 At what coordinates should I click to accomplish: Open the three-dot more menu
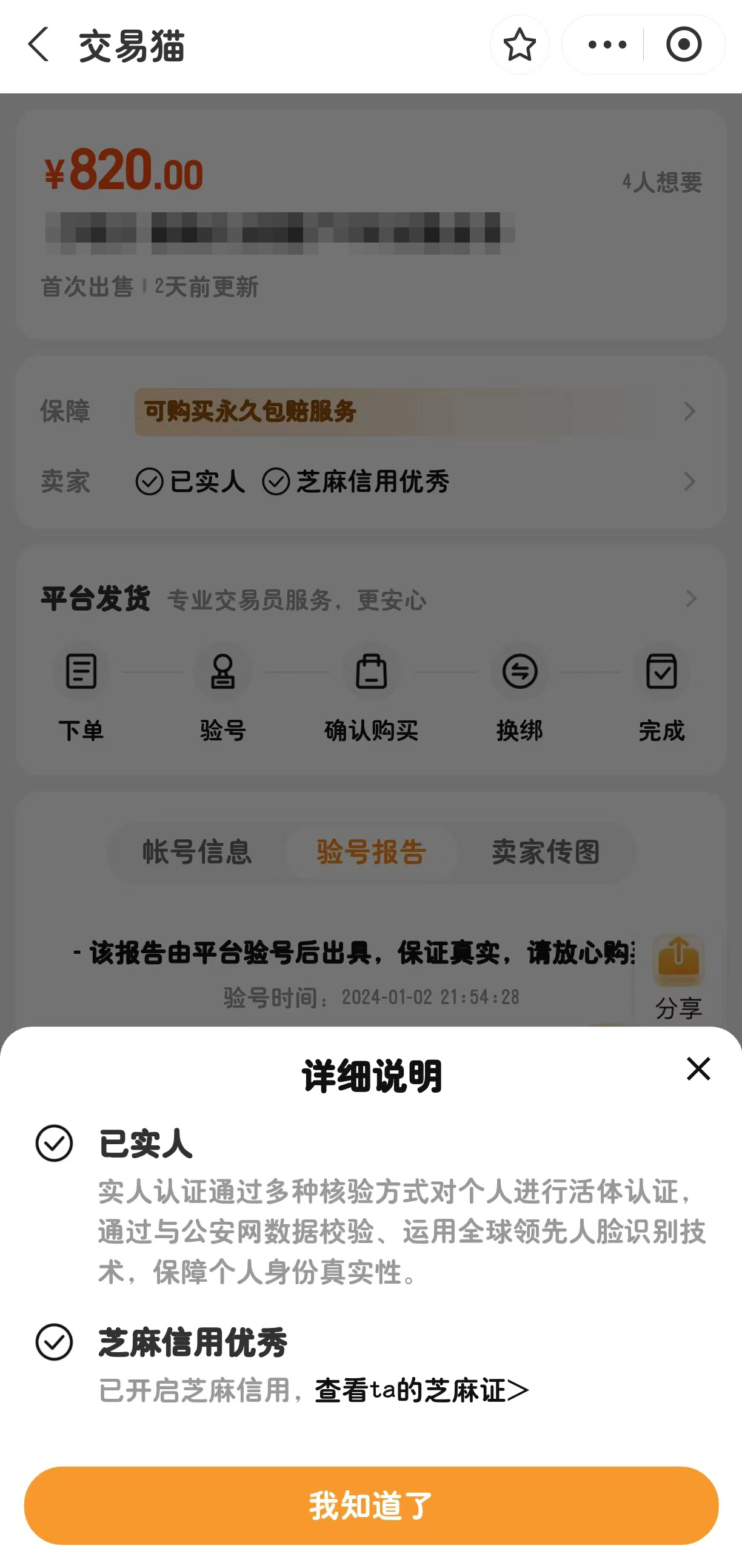[606, 45]
